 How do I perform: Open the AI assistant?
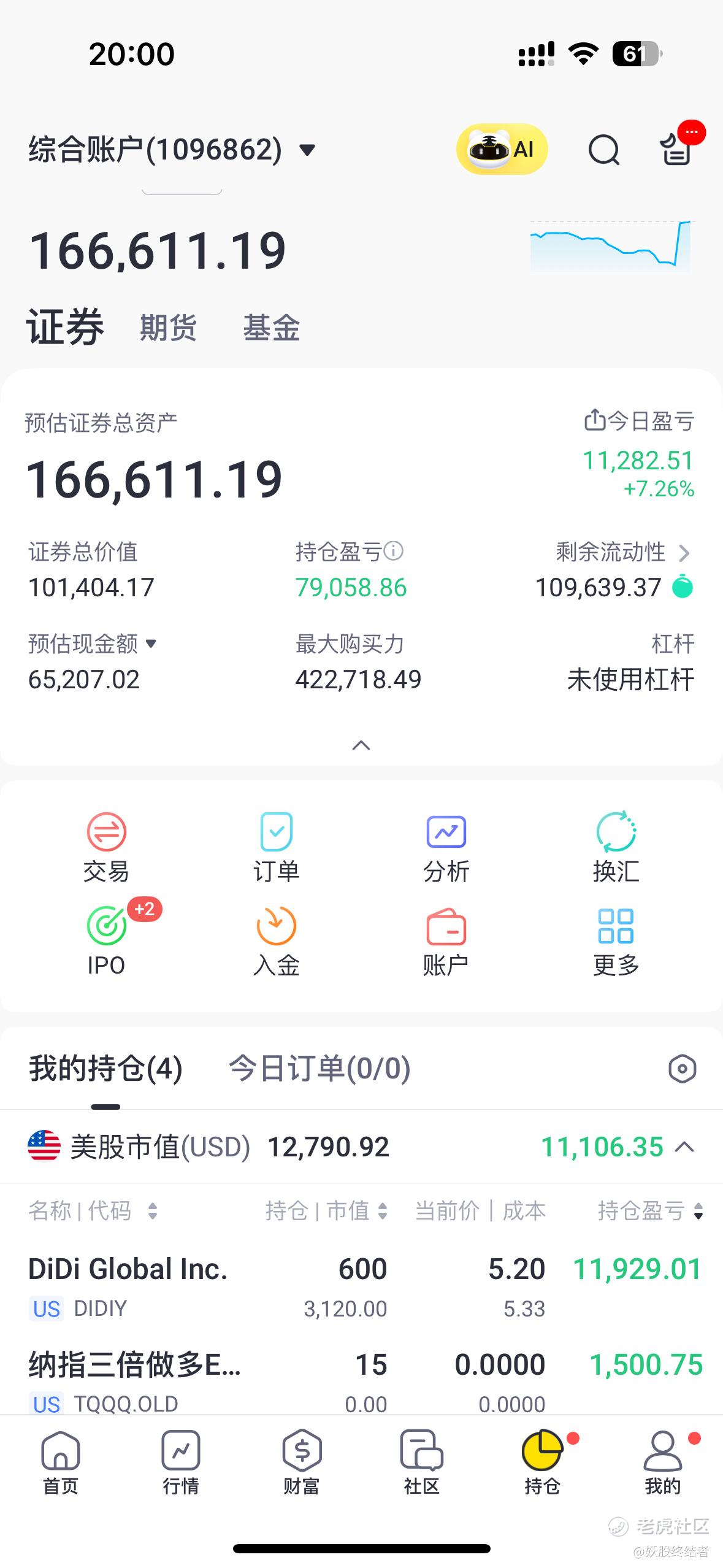click(502, 150)
